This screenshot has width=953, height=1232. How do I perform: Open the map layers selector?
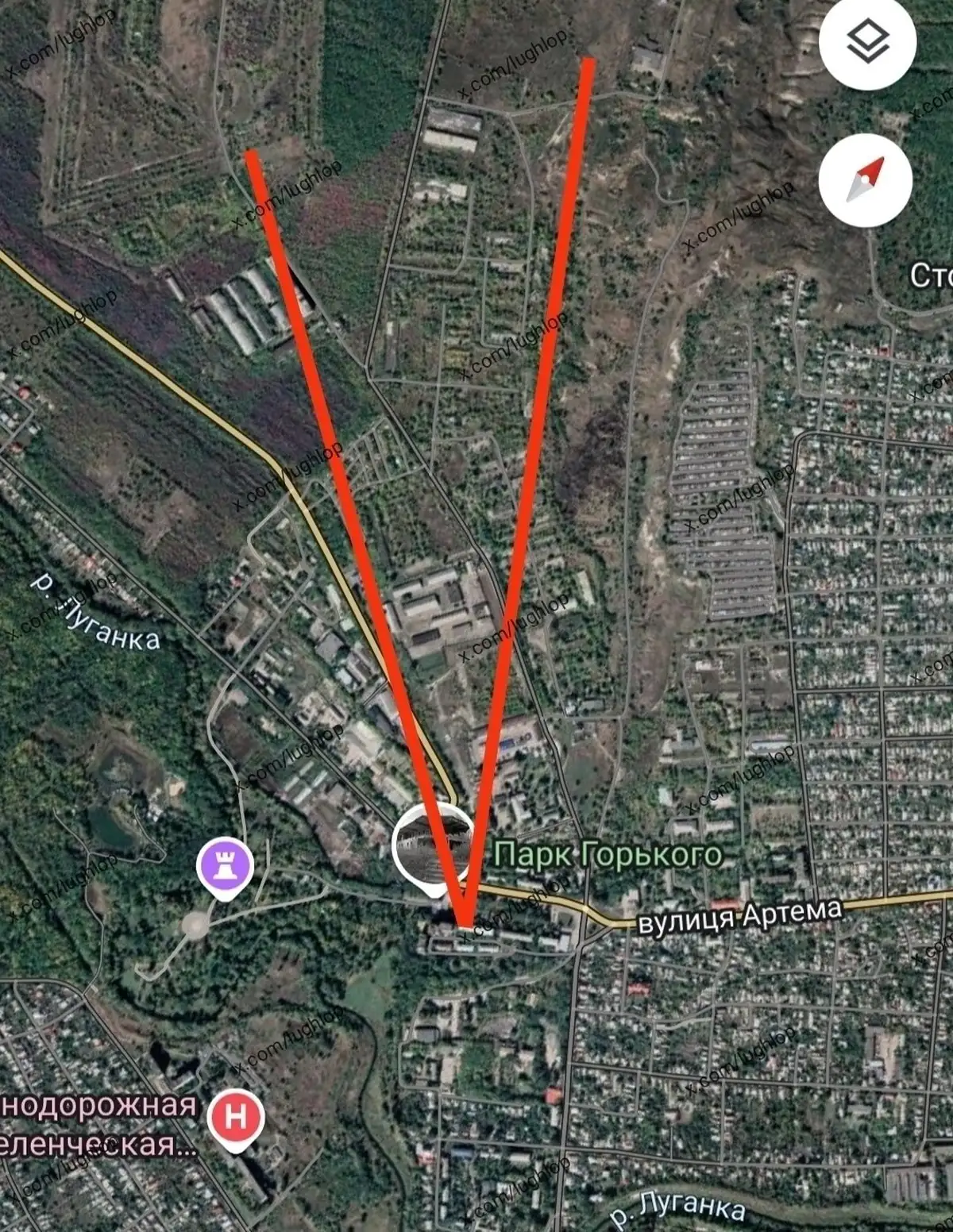pos(867,41)
